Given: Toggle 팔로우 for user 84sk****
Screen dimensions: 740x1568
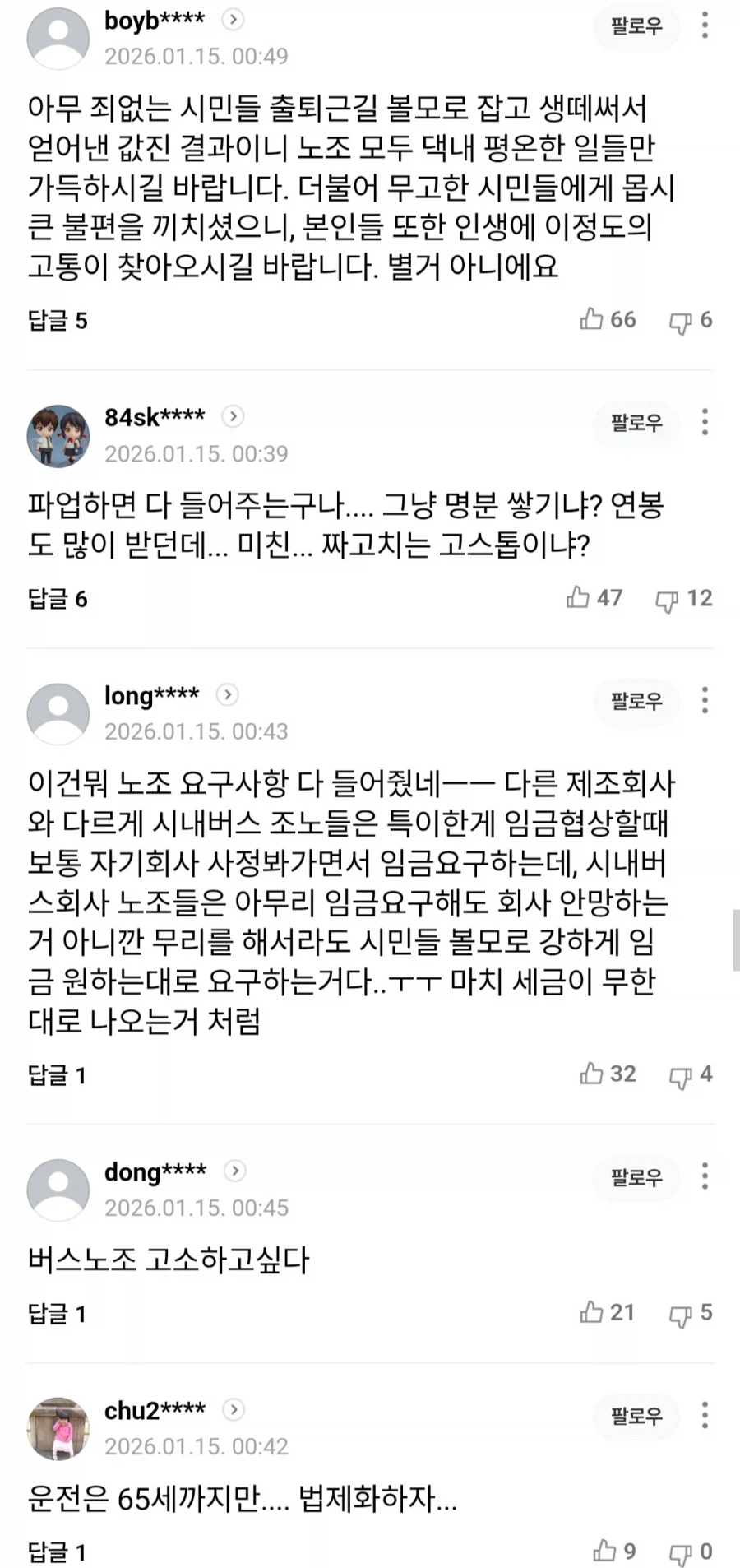Looking at the screenshot, I should point(636,424).
